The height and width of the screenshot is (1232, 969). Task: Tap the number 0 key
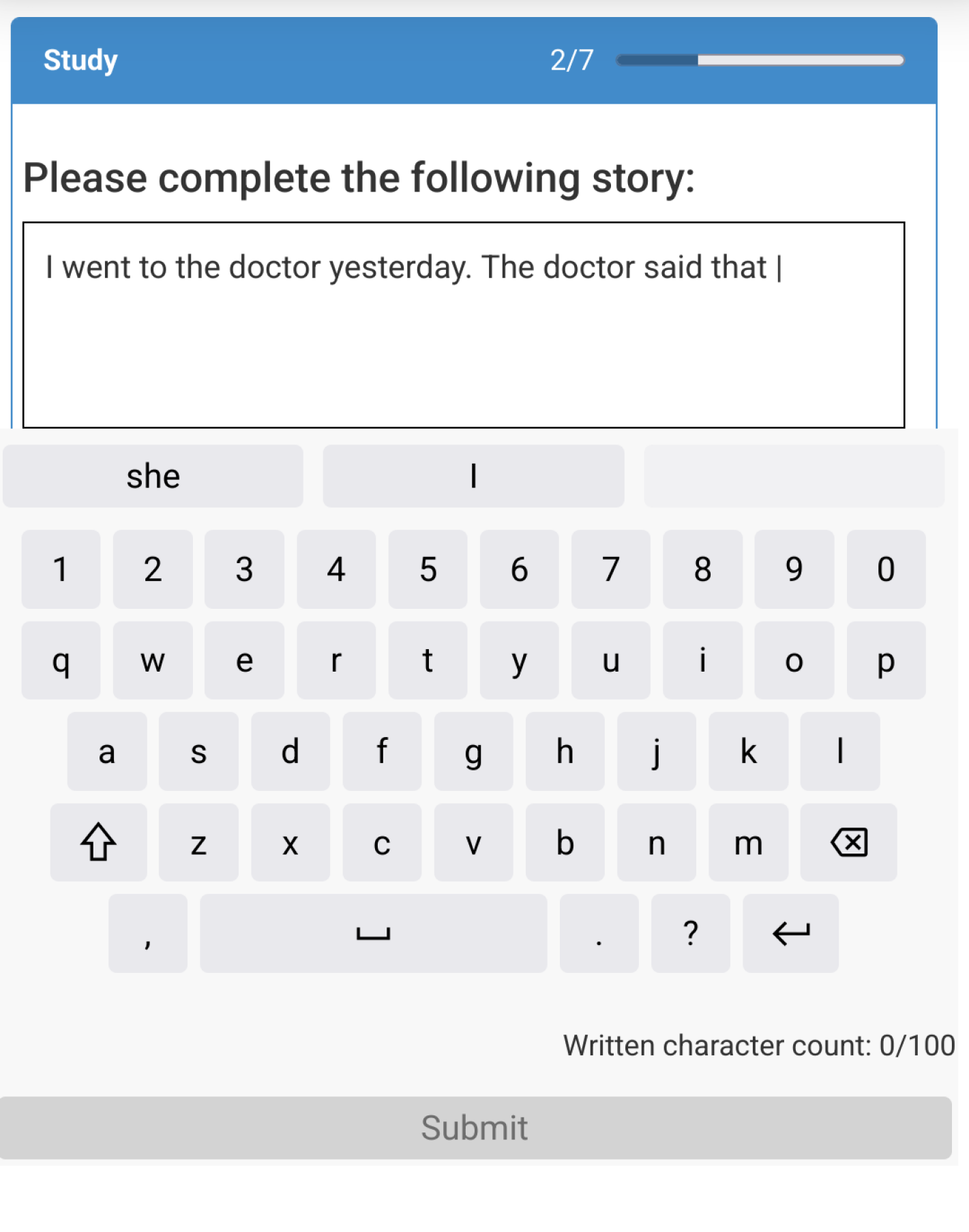point(886,569)
